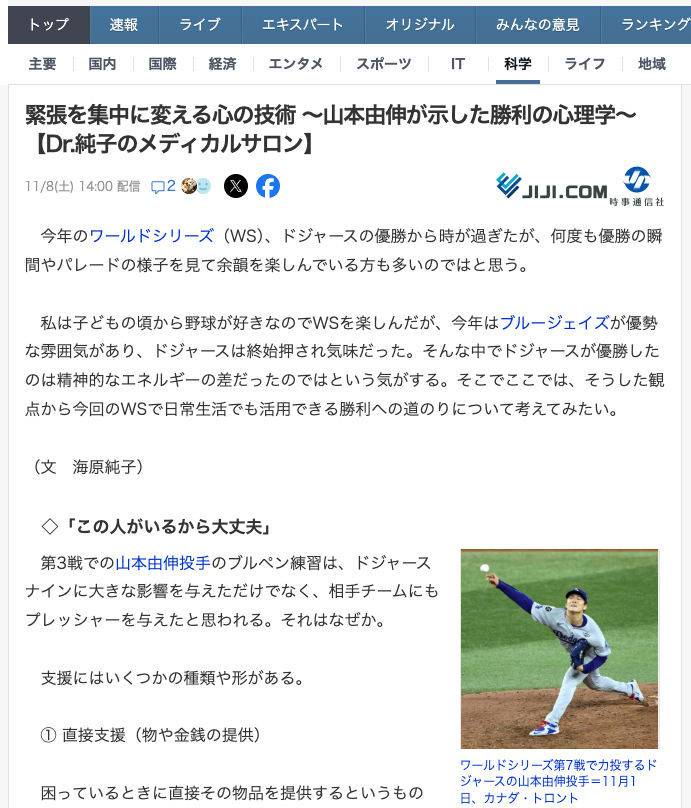691x808 pixels.
Task: Select the エキスパート tab
Action: pyautogui.click(x=303, y=25)
